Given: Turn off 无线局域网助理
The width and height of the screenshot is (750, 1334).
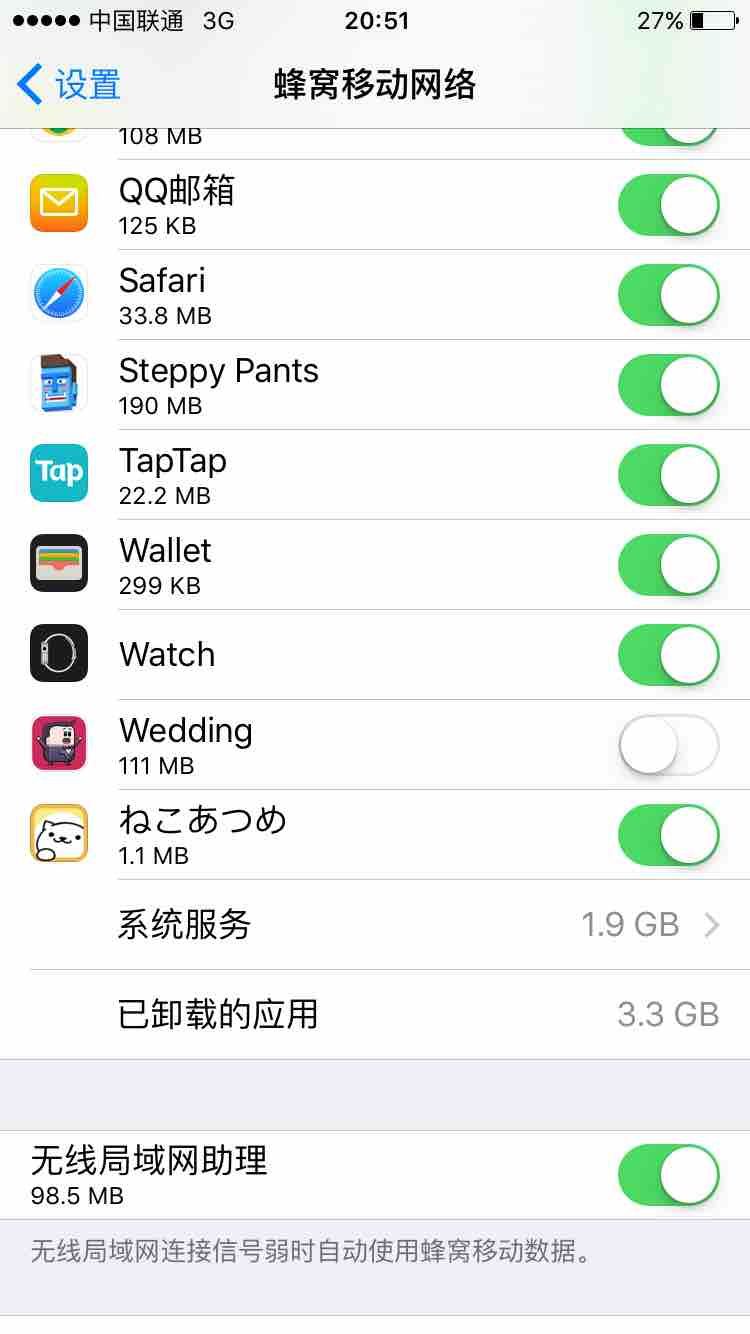Looking at the screenshot, I should [x=668, y=1175].
